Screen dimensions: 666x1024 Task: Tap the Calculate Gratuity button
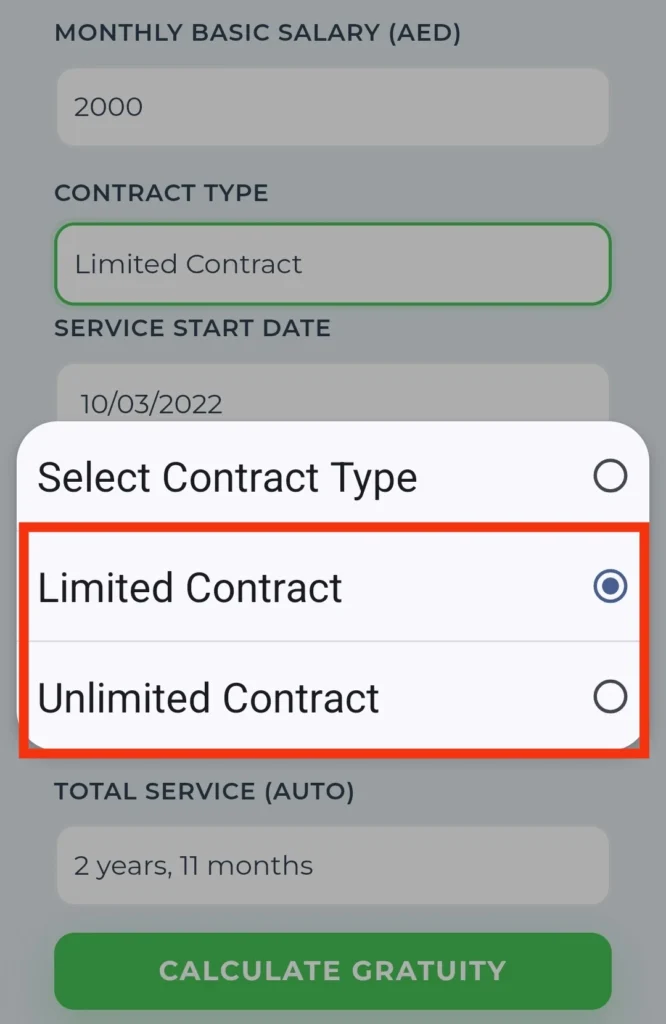click(332, 970)
